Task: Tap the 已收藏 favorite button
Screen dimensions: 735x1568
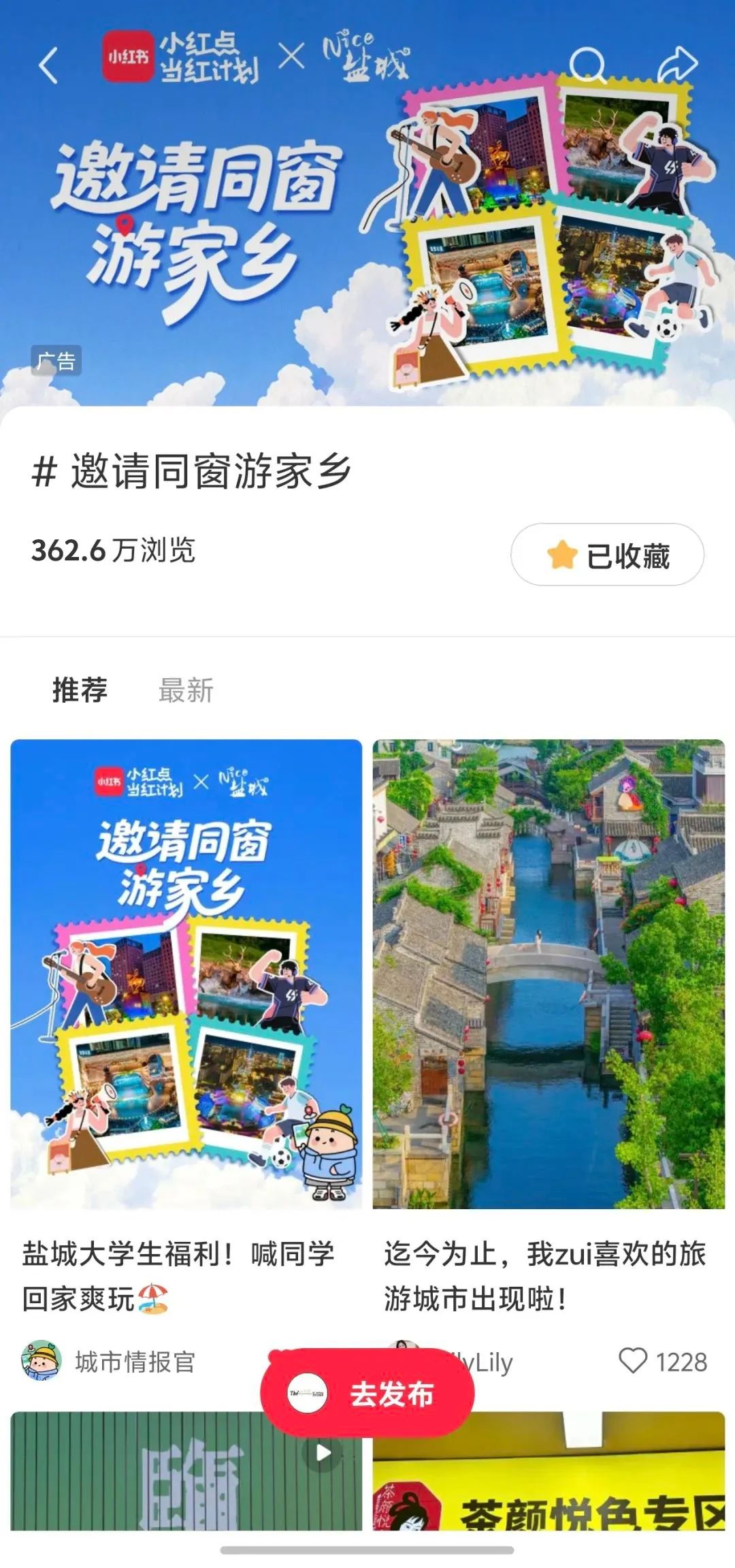Action: click(x=607, y=554)
